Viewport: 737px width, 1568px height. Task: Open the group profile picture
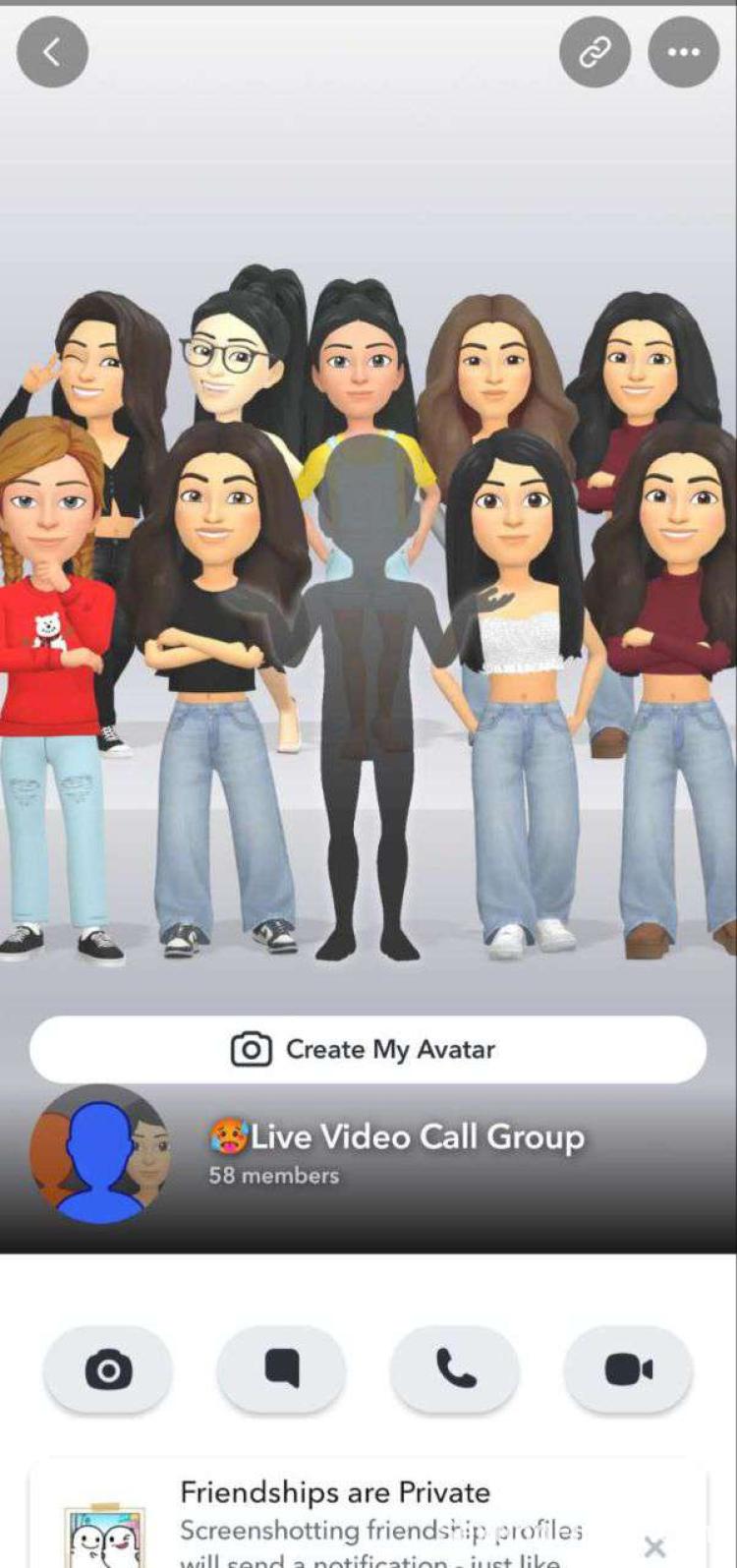pyautogui.click(x=99, y=1154)
